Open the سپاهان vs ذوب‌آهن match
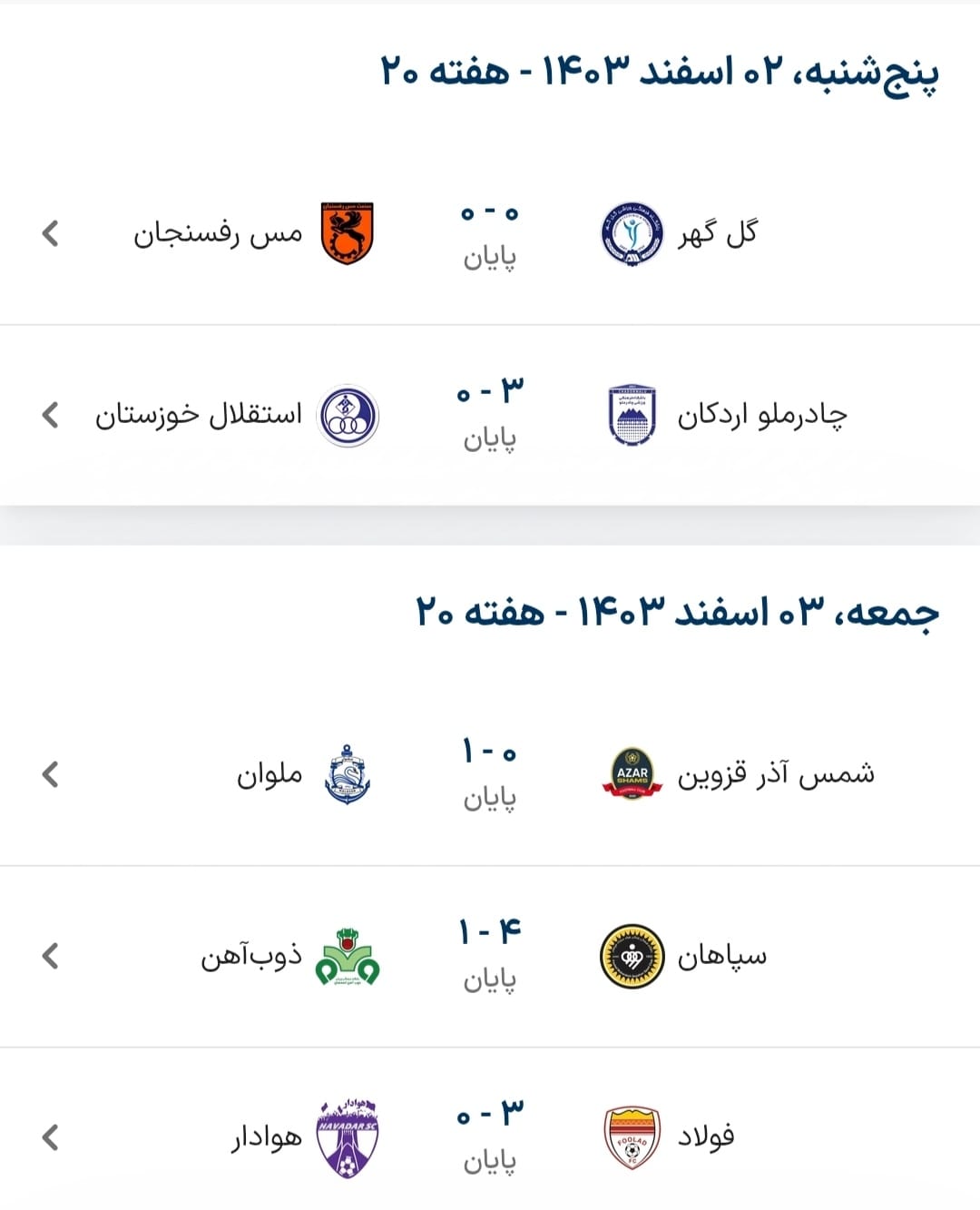Viewport: 980px width, 1210px height. [x=490, y=956]
